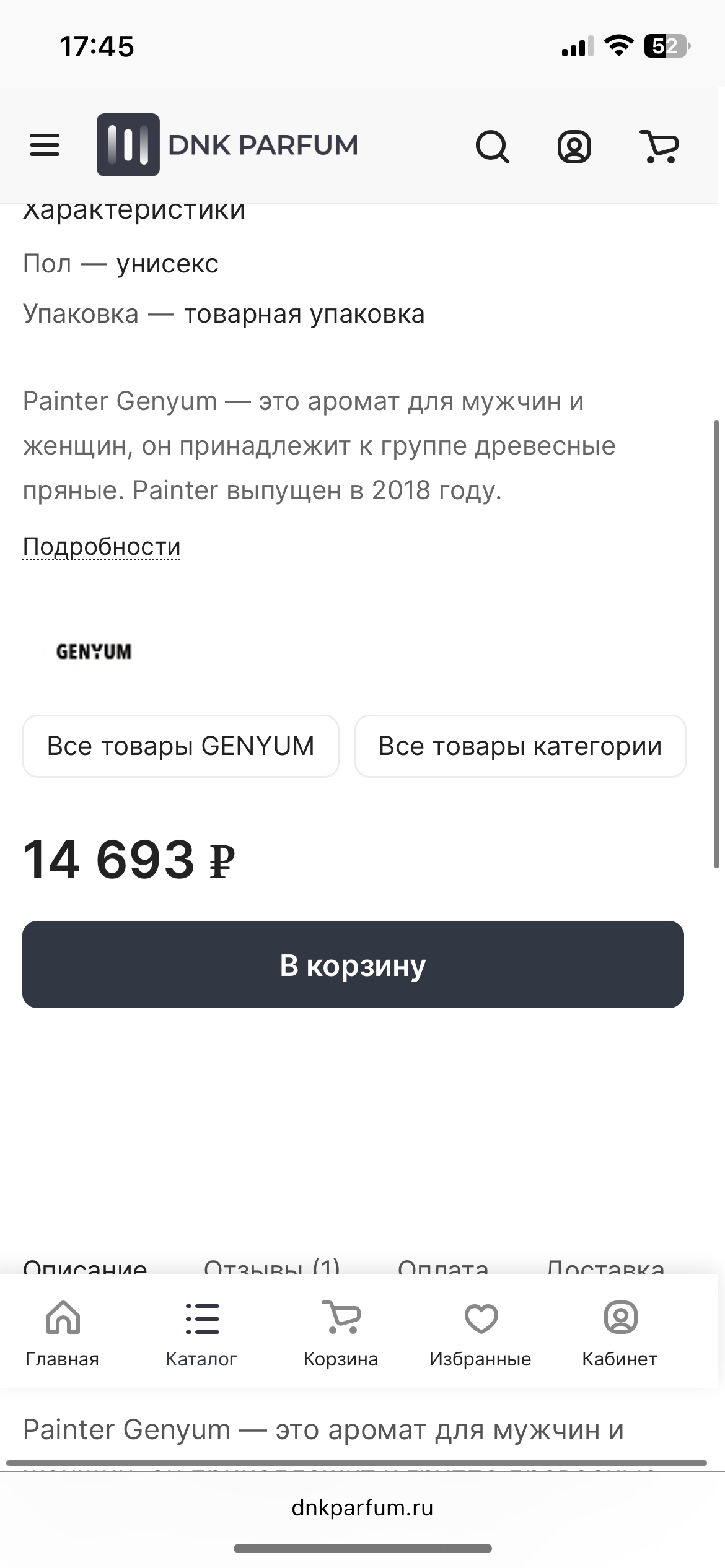Screen dimensions: 725x1568
Task: Switch to the Оплата tab
Action: (443, 1266)
